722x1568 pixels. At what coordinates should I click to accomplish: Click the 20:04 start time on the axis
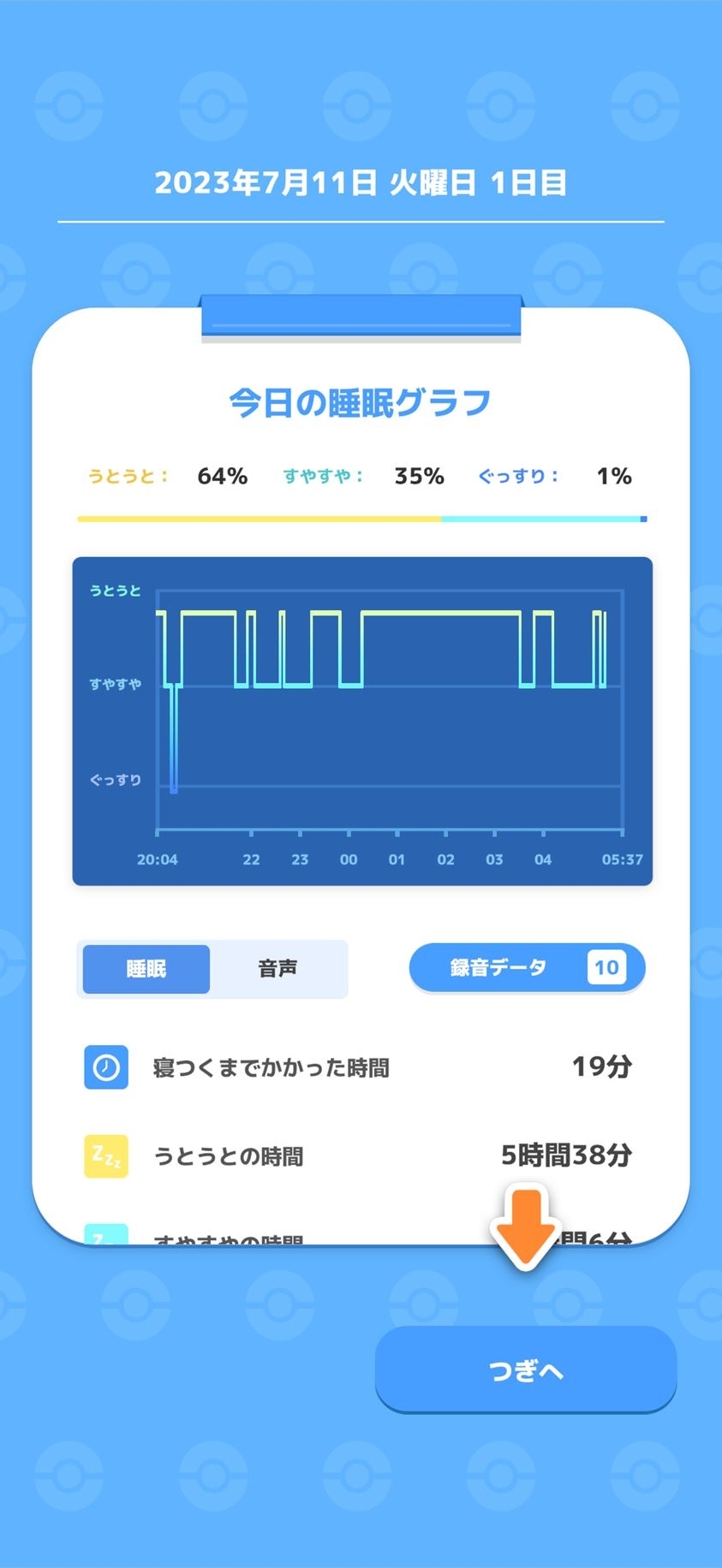coord(159,858)
